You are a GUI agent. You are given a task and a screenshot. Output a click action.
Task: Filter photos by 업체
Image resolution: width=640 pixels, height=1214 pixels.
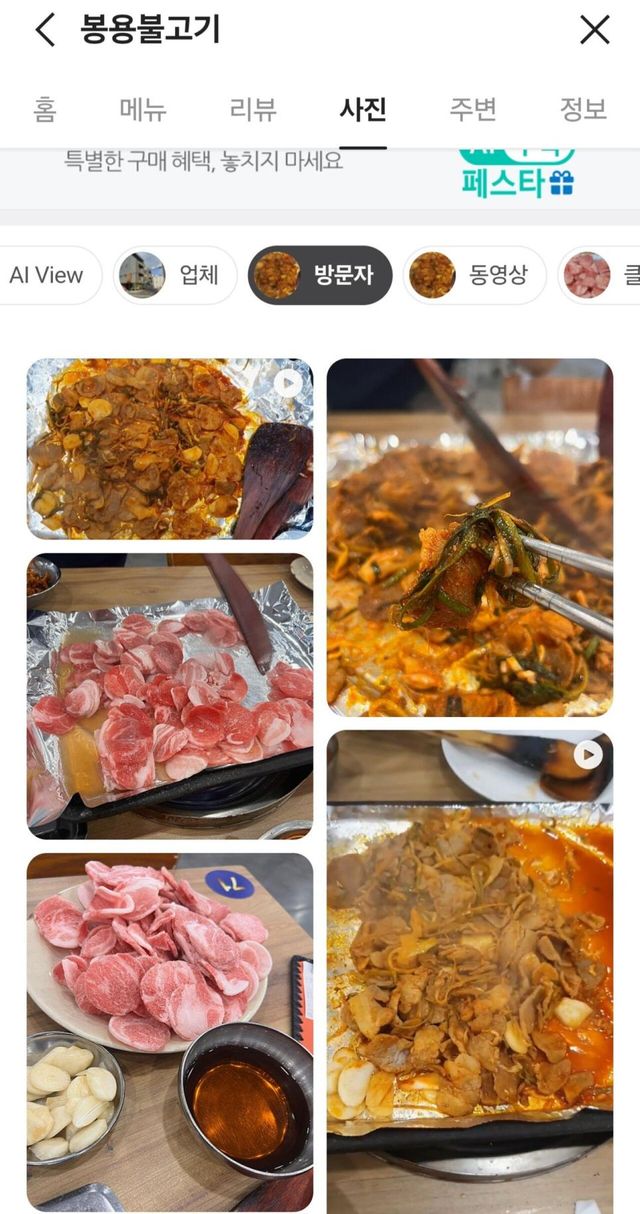click(175, 275)
